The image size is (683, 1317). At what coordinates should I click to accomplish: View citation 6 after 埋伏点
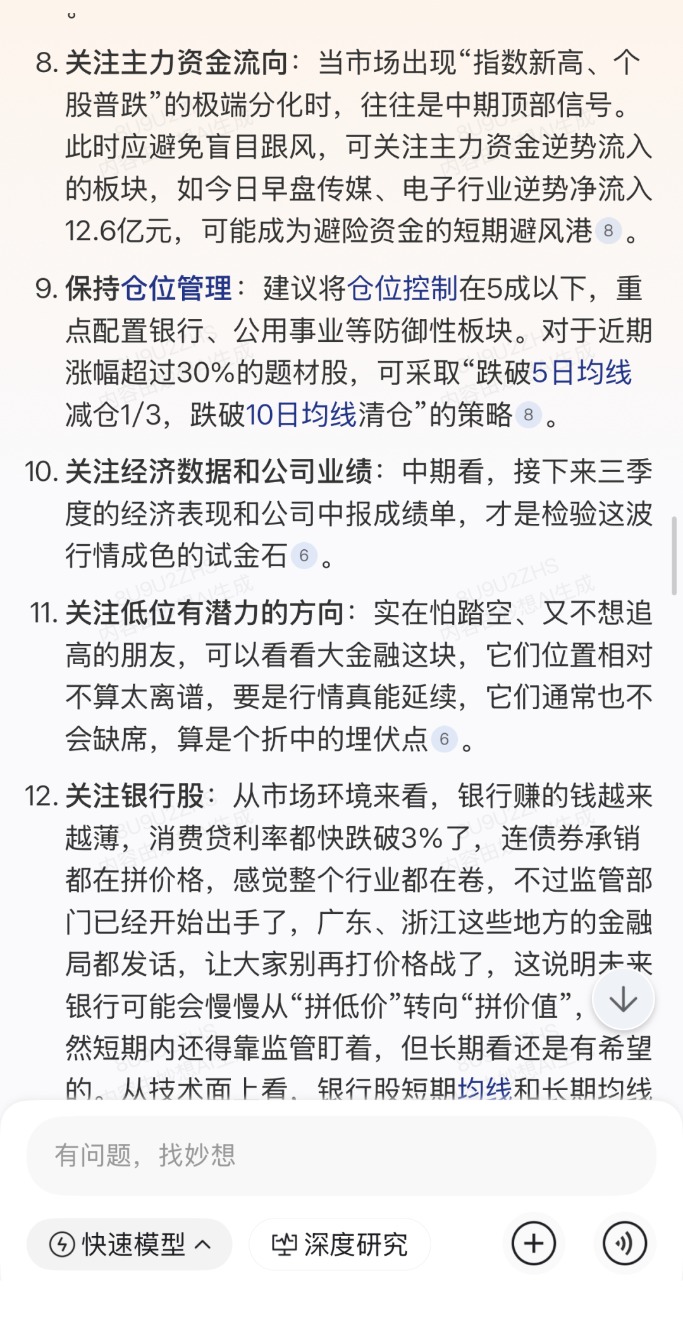444,740
